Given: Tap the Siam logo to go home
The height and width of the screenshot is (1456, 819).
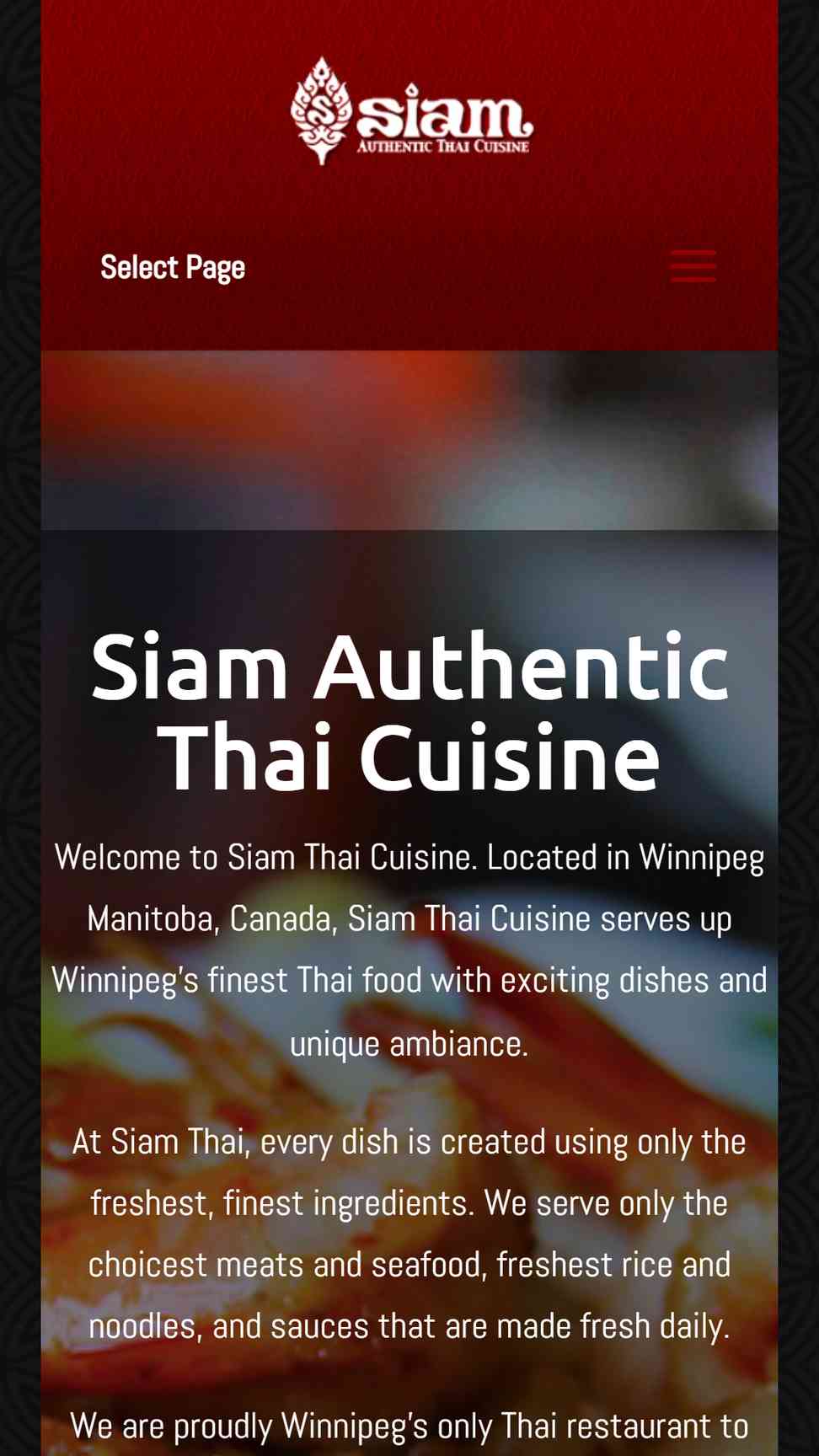Looking at the screenshot, I should pos(411,110).
